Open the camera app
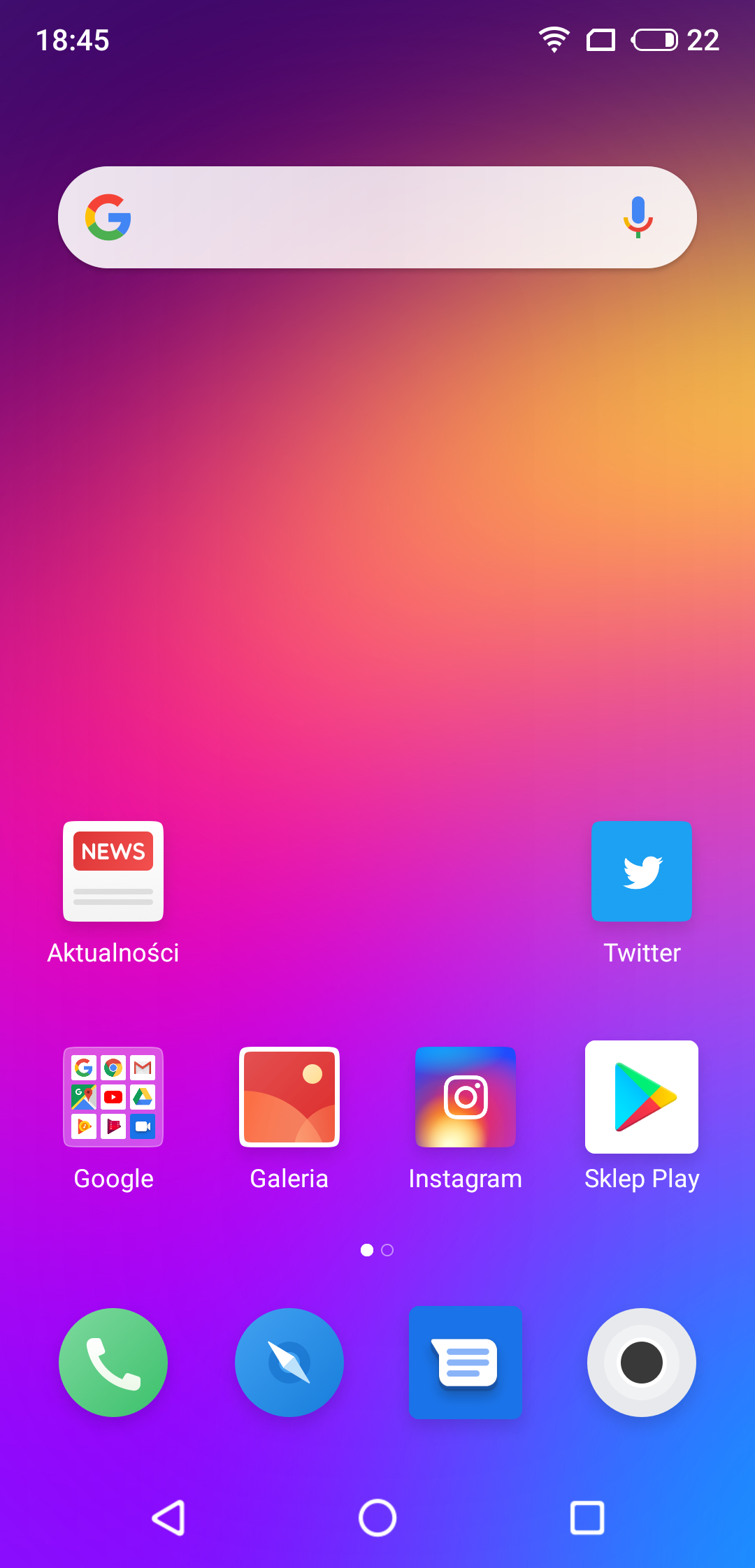Screen dimensions: 755x1568 [642, 1363]
